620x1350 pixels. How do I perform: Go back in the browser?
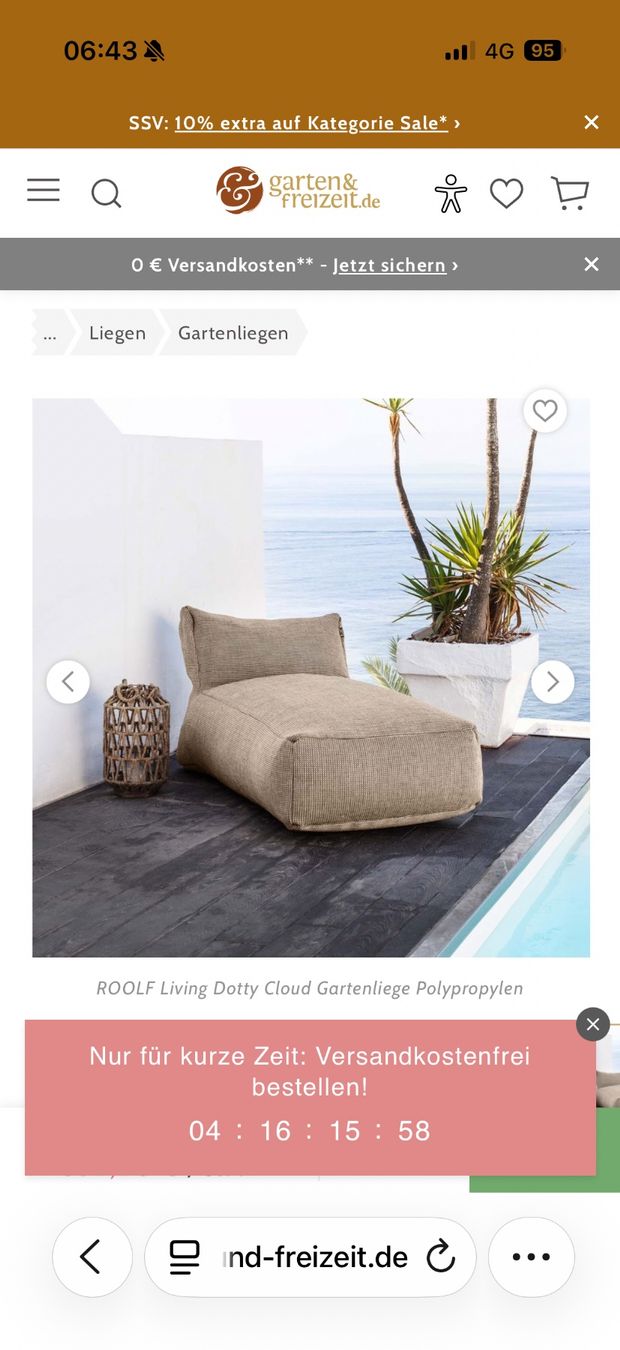[92, 1257]
